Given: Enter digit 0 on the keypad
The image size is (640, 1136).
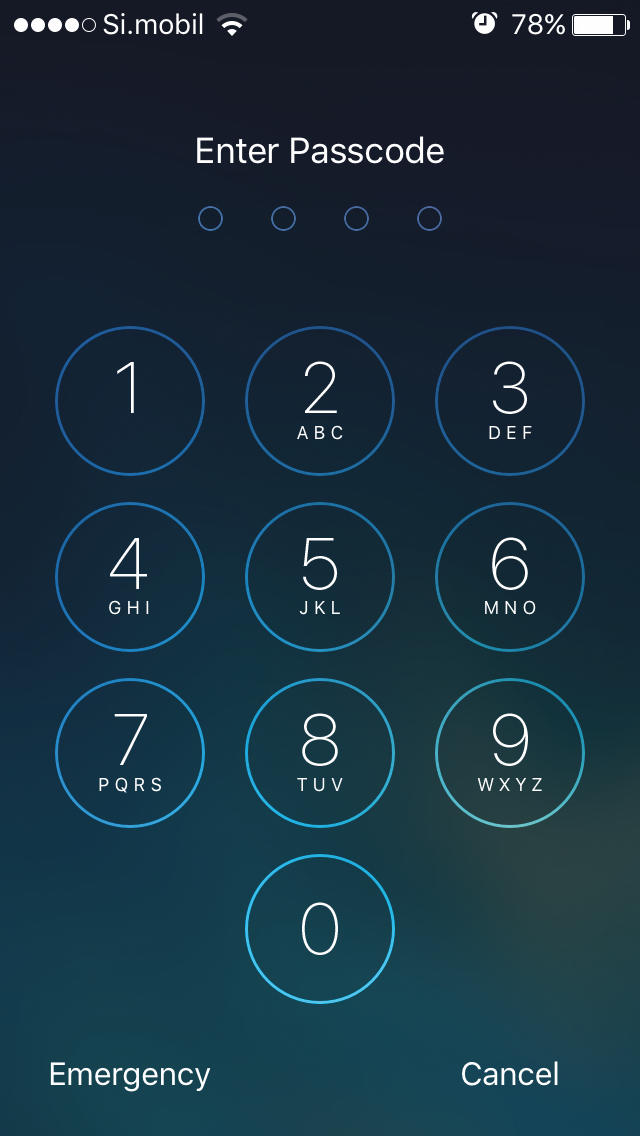Looking at the screenshot, I should click(x=320, y=929).
